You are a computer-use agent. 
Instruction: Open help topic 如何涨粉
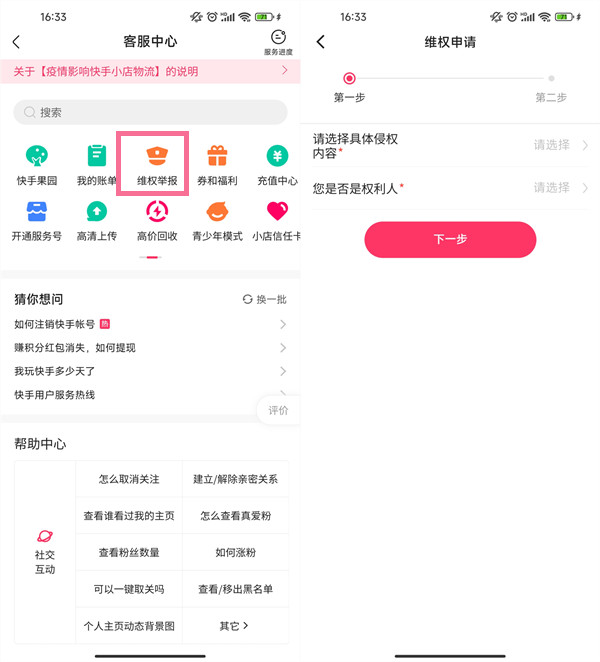(x=235, y=552)
